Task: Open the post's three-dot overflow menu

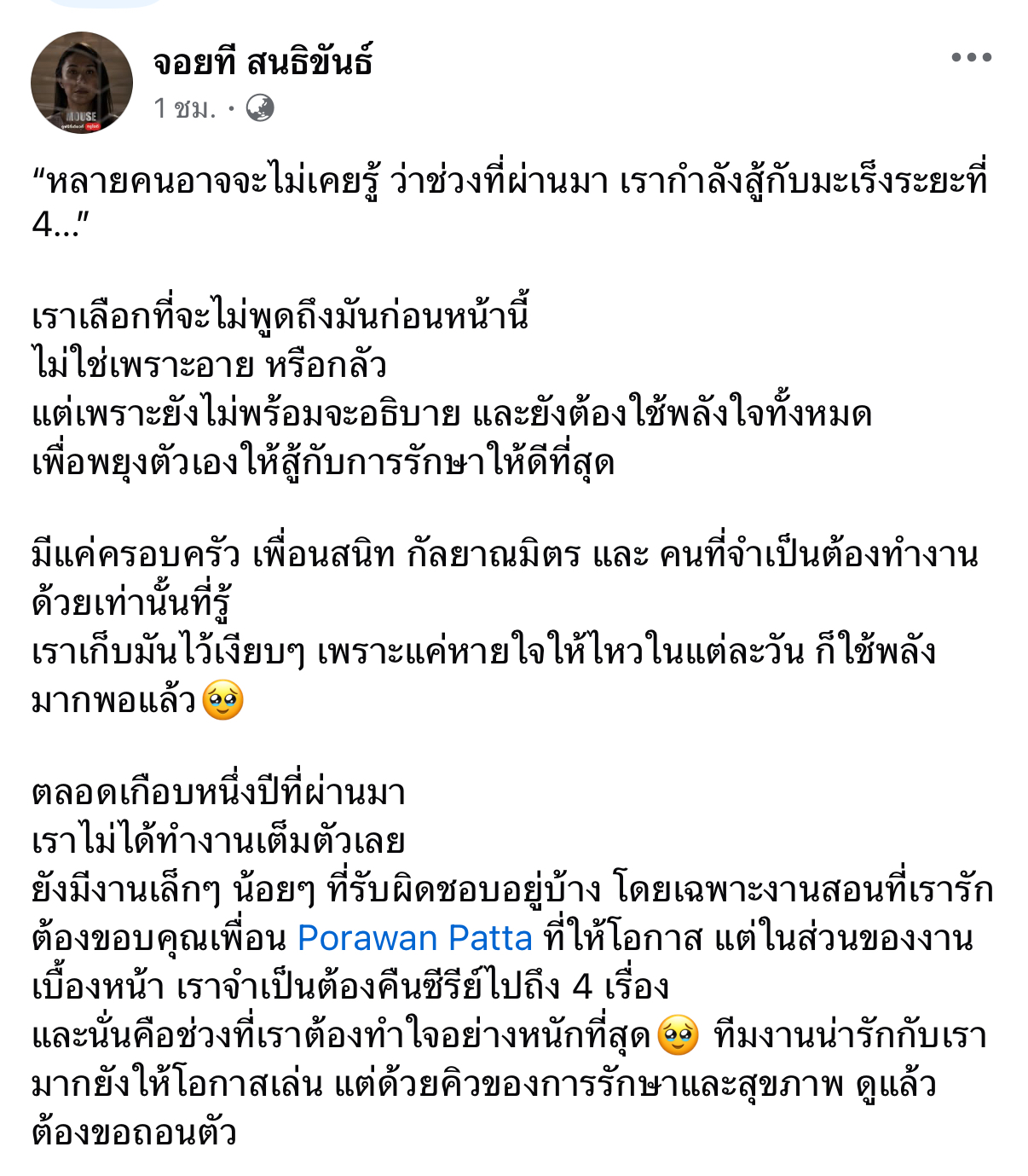Action: [x=971, y=58]
